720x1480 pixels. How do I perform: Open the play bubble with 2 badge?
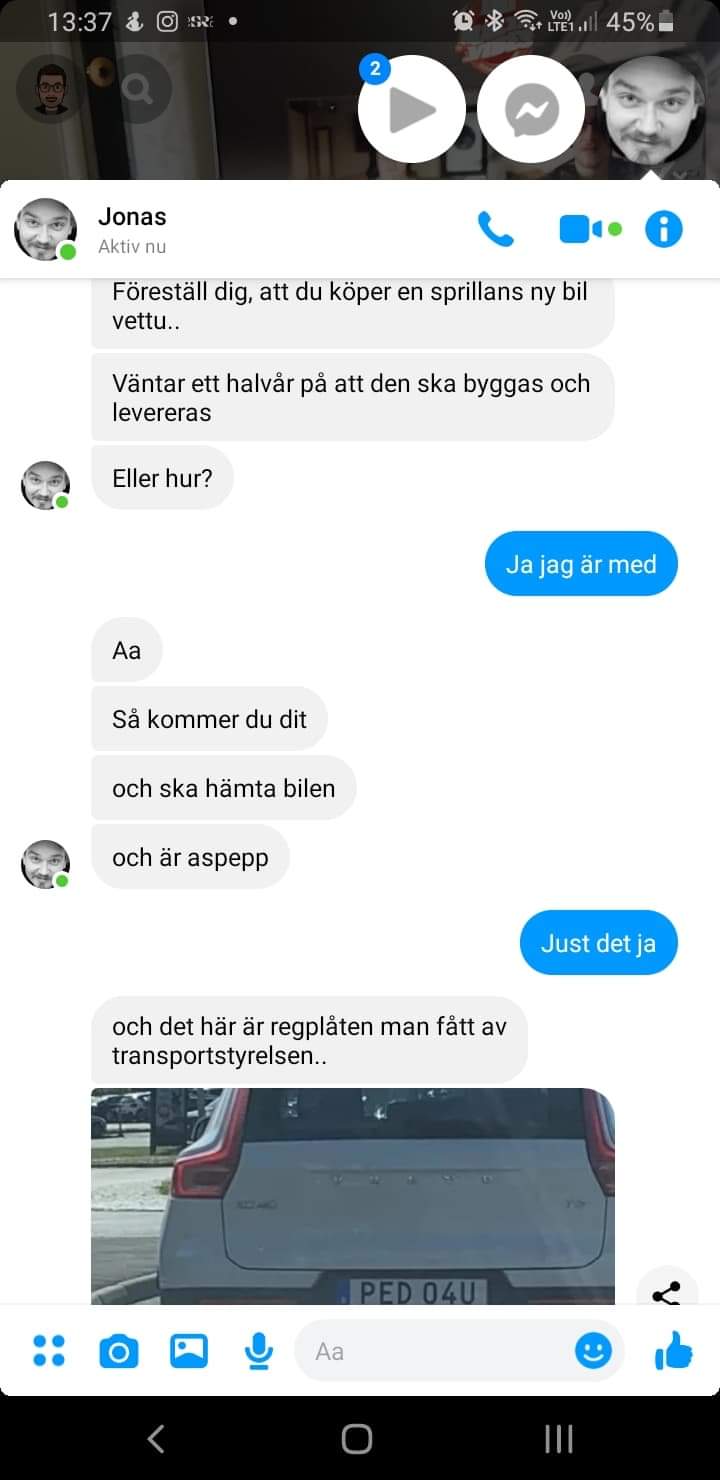coord(411,110)
